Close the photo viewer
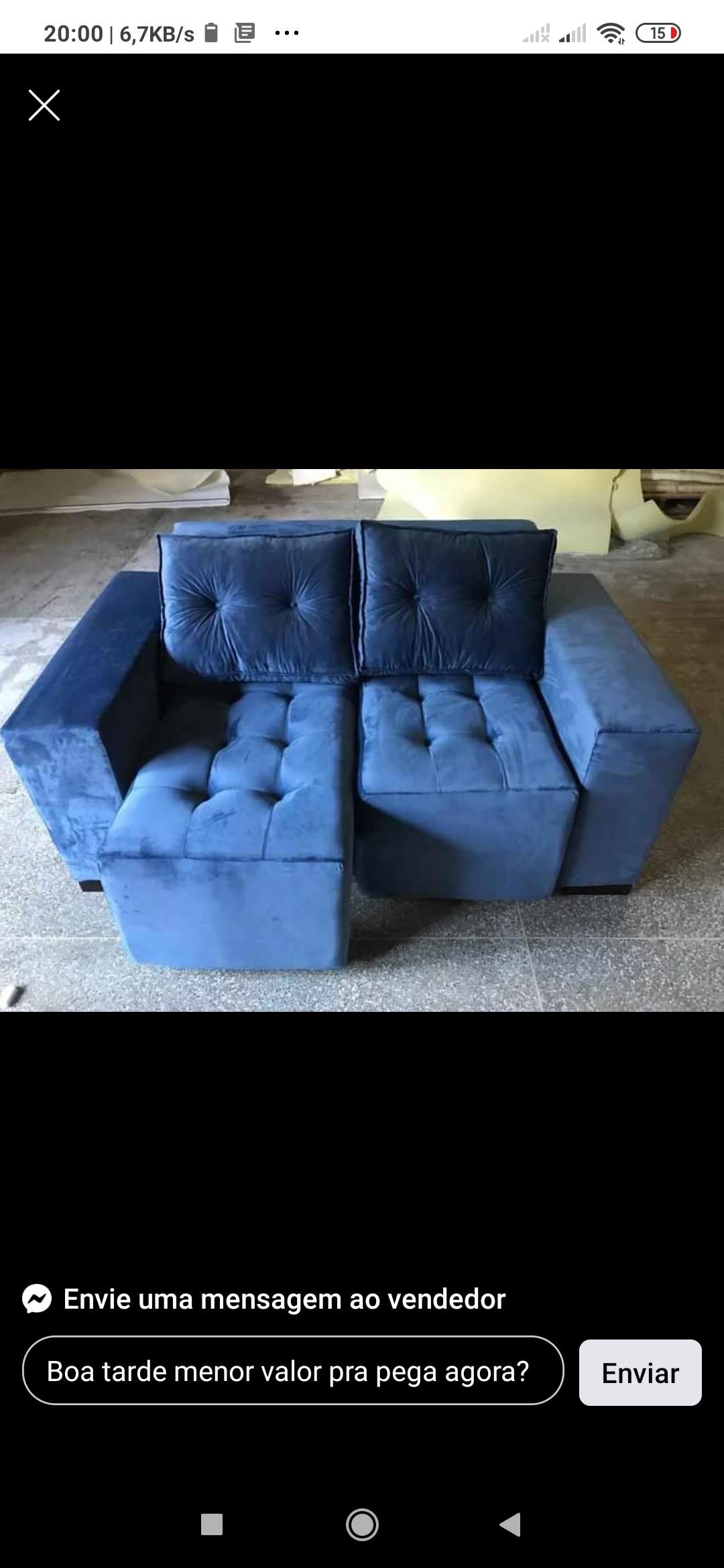 click(x=44, y=105)
